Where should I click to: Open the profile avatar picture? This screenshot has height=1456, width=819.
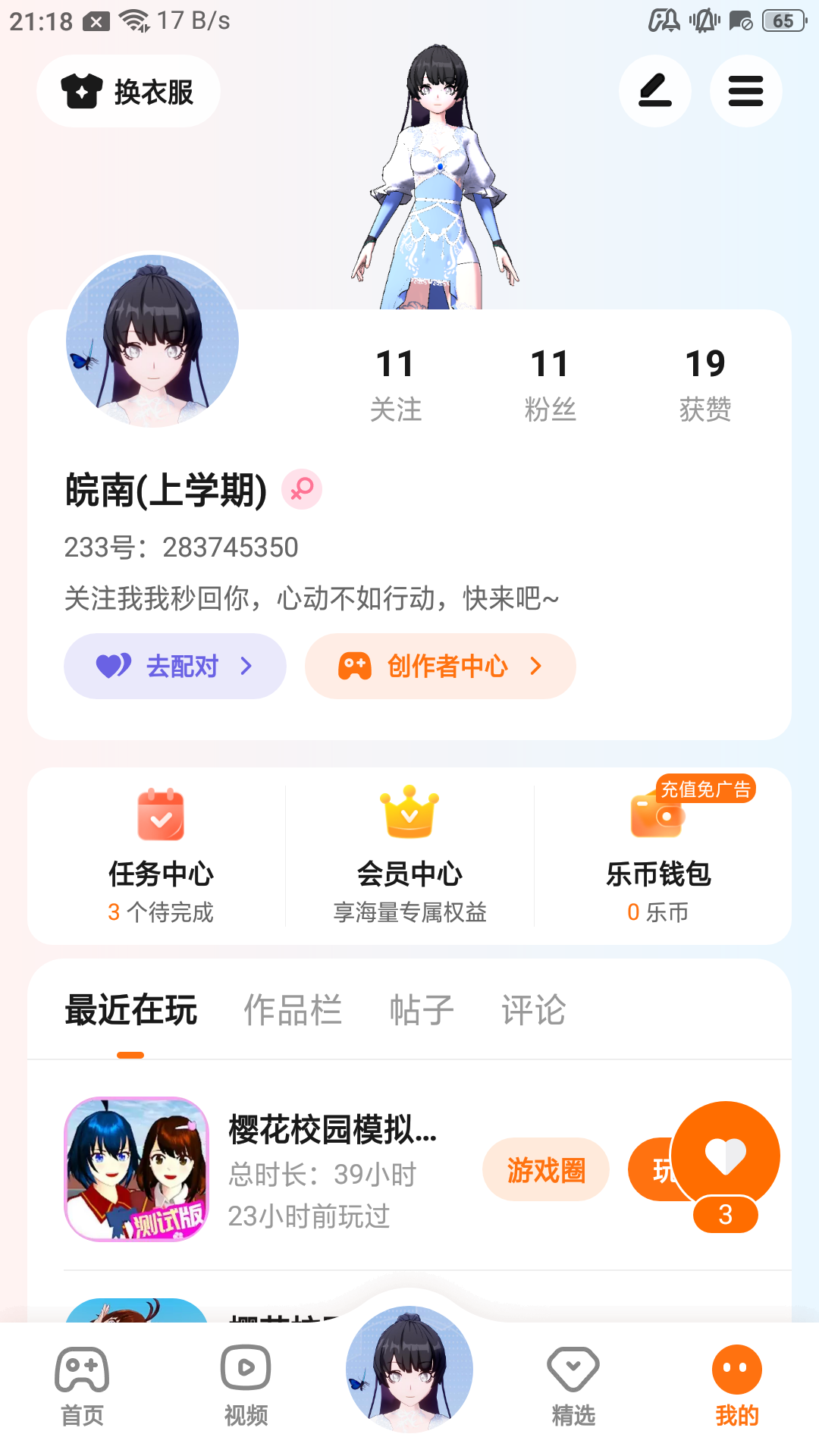point(152,341)
